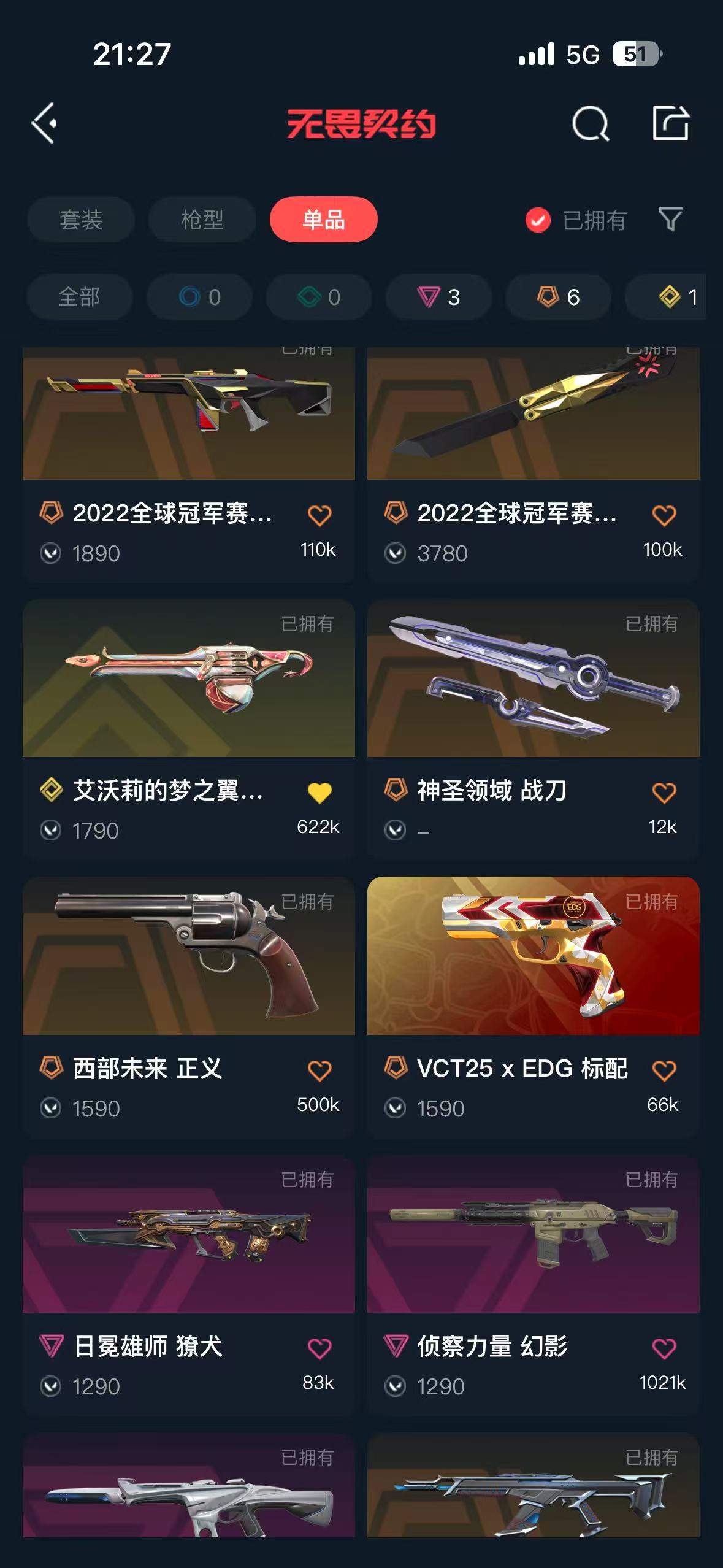
Task: Open the filter funnel icon
Action: point(670,219)
